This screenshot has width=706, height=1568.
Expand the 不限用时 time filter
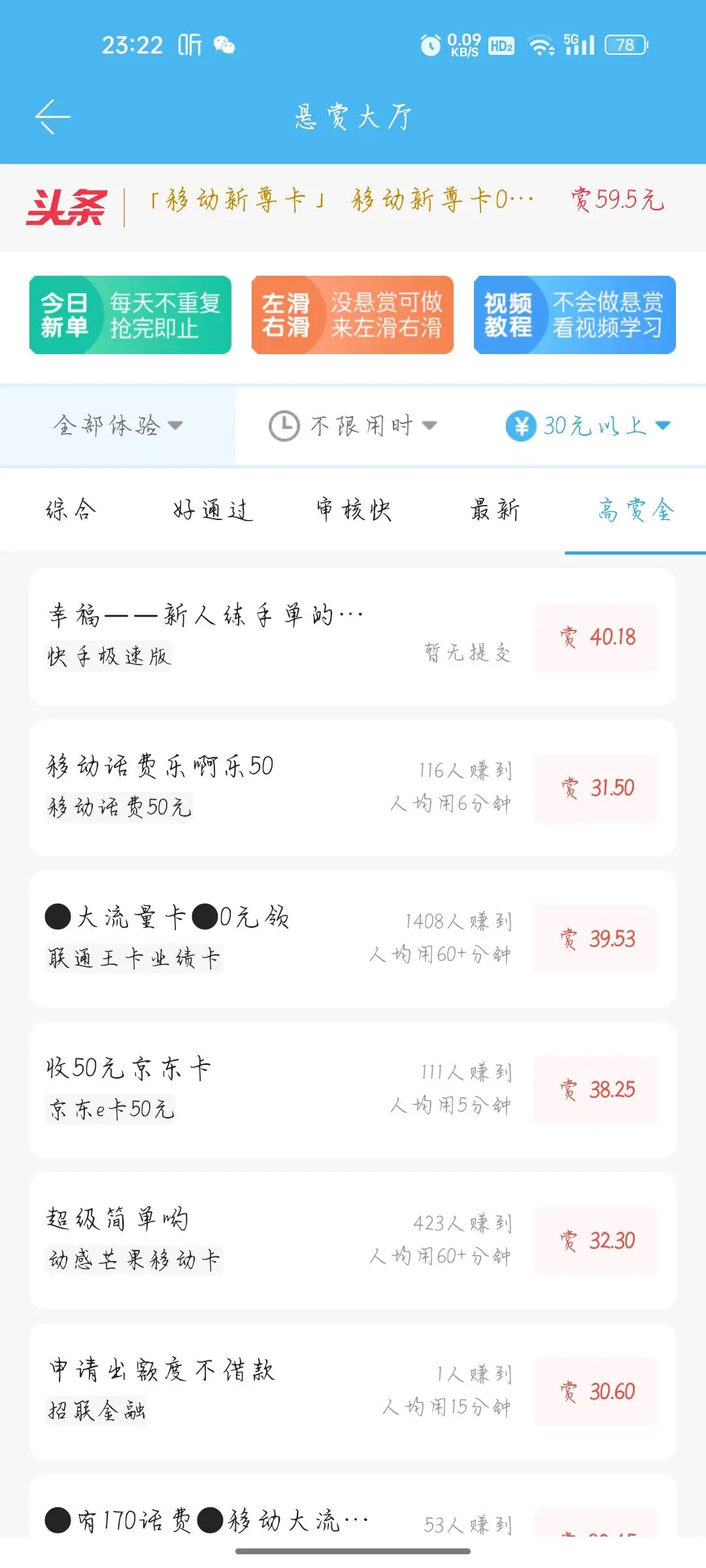click(353, 426)
